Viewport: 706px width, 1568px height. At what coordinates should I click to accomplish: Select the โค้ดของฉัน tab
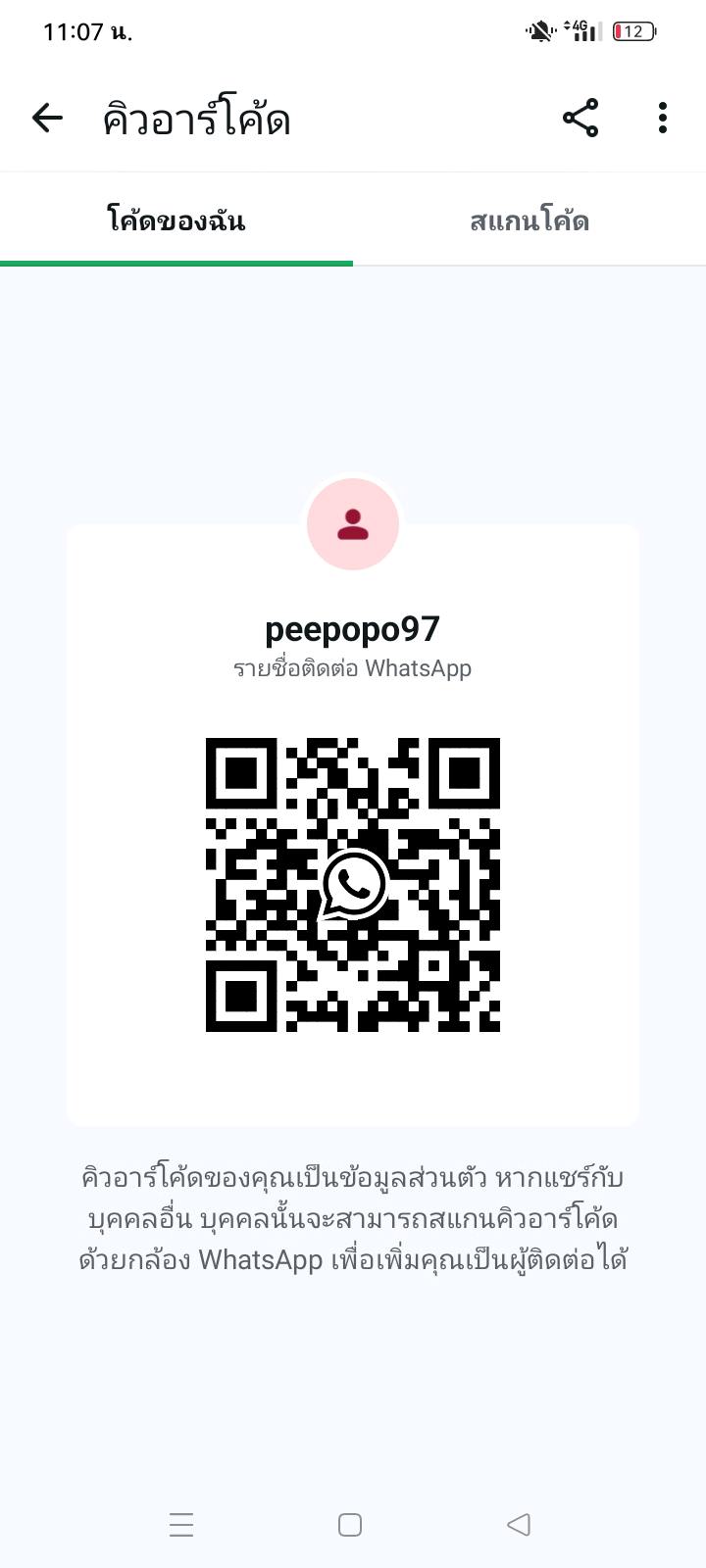click(176, 220)
